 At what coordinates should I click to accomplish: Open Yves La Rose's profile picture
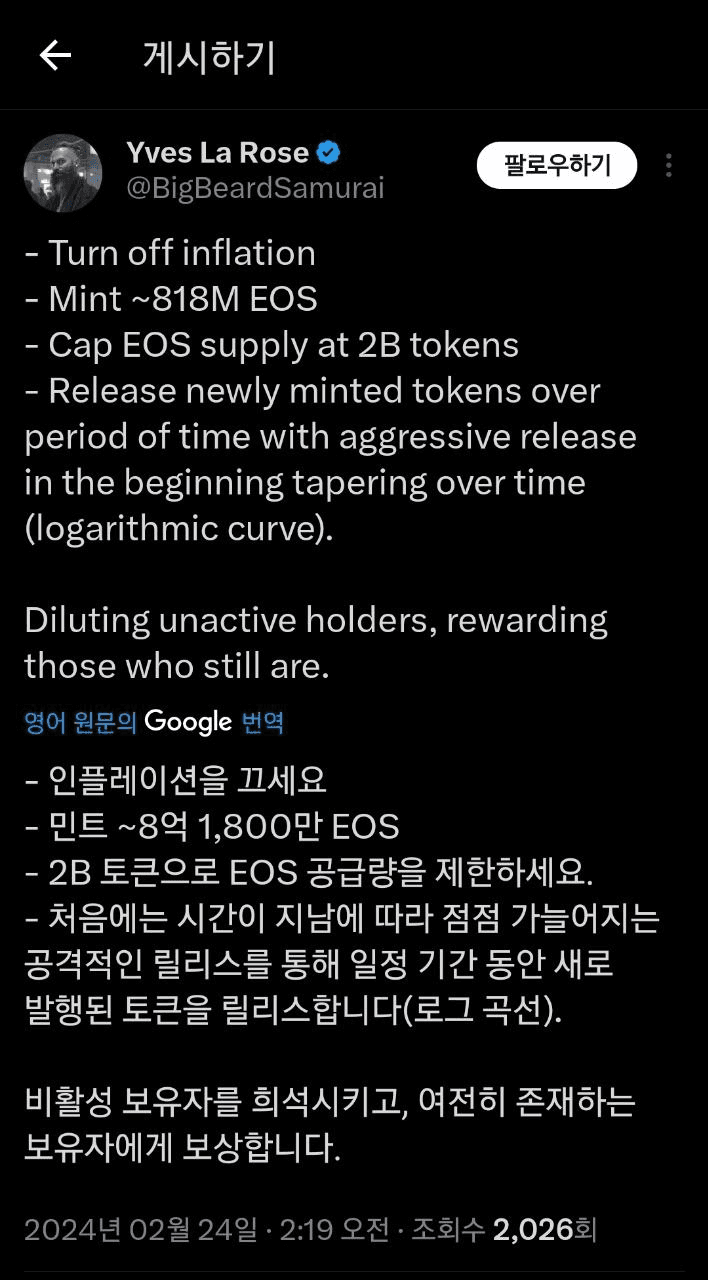click(63, 173)
